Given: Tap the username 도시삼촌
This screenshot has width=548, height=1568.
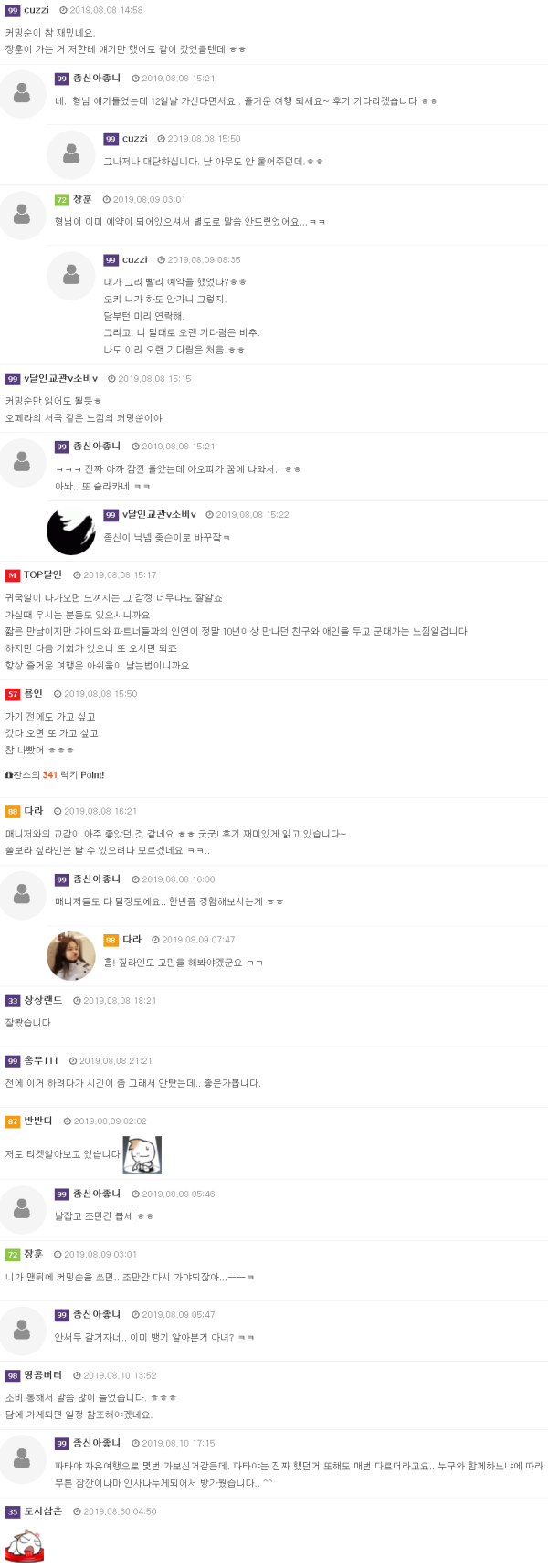Looking at the screenshot, I should click(x=43, y=1510).
